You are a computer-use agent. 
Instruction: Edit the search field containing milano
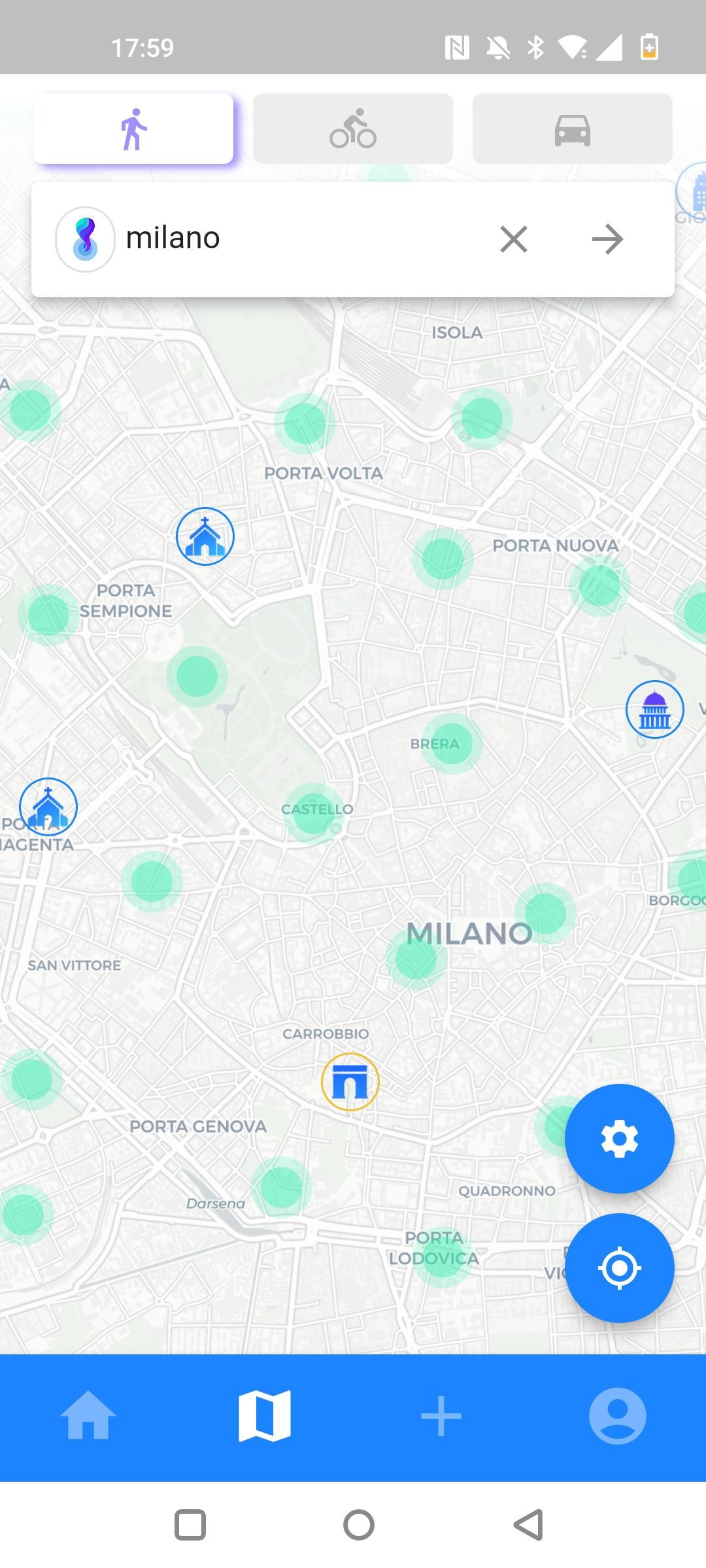click(294, 238)
